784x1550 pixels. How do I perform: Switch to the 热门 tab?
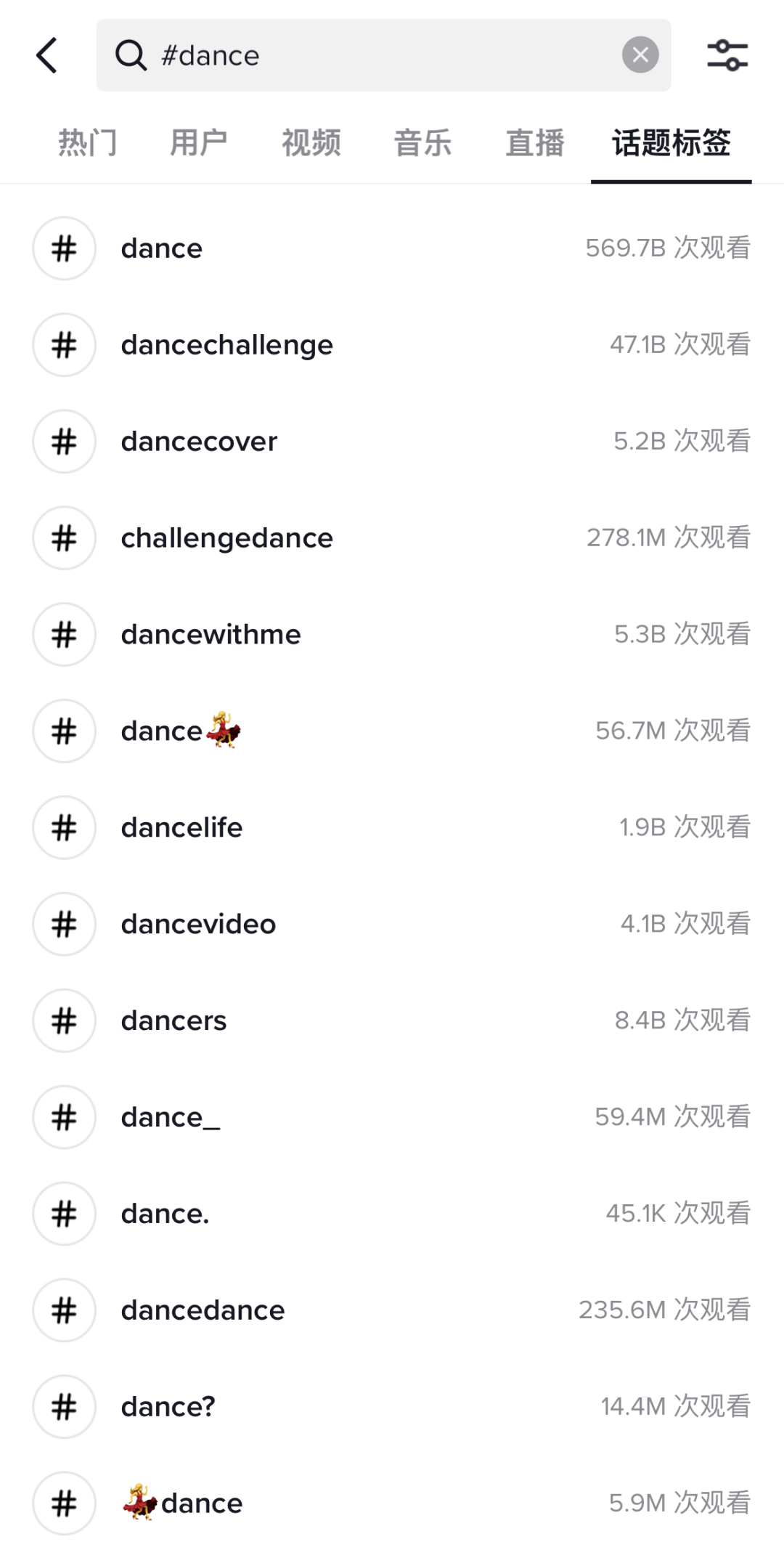pos(87,142)
